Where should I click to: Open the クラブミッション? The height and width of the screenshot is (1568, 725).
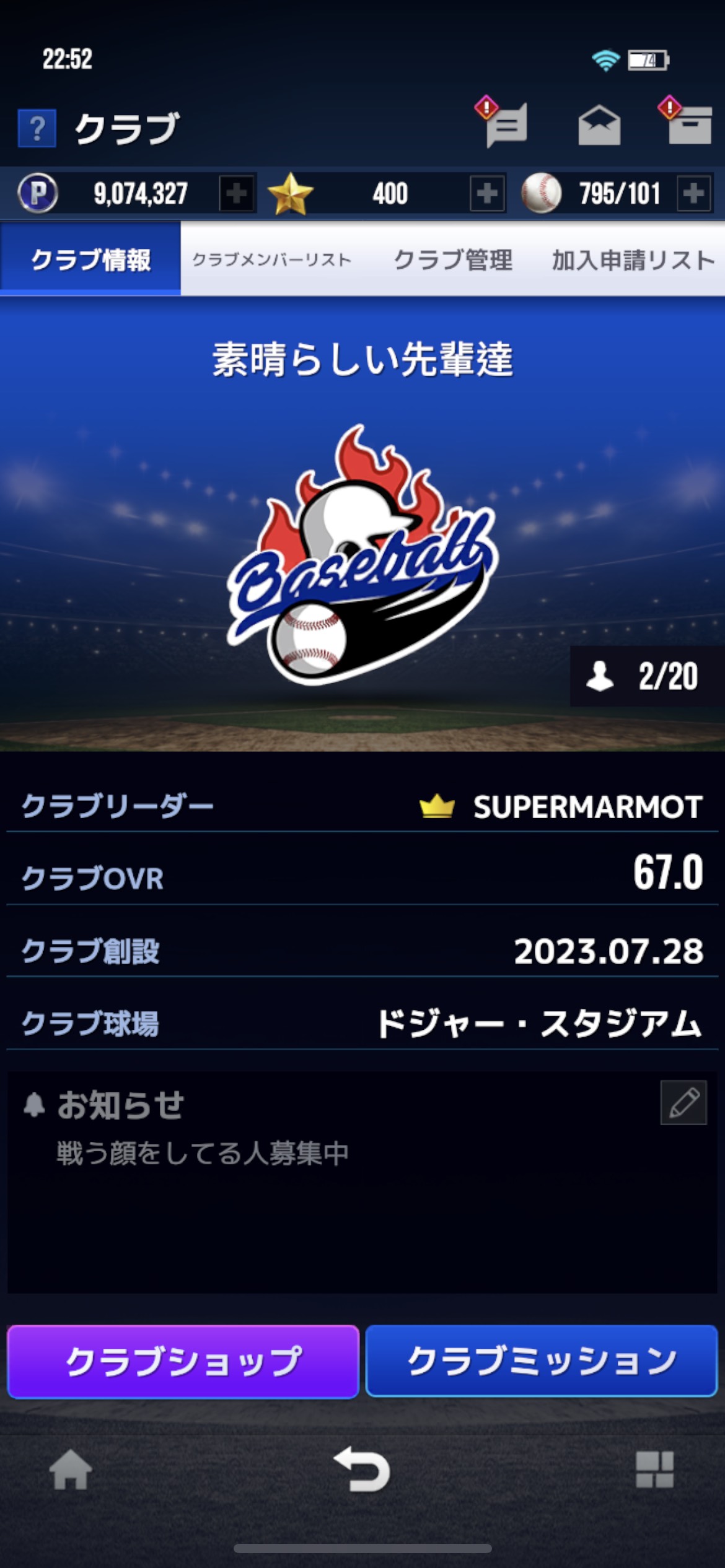(x=542, y=1362)
